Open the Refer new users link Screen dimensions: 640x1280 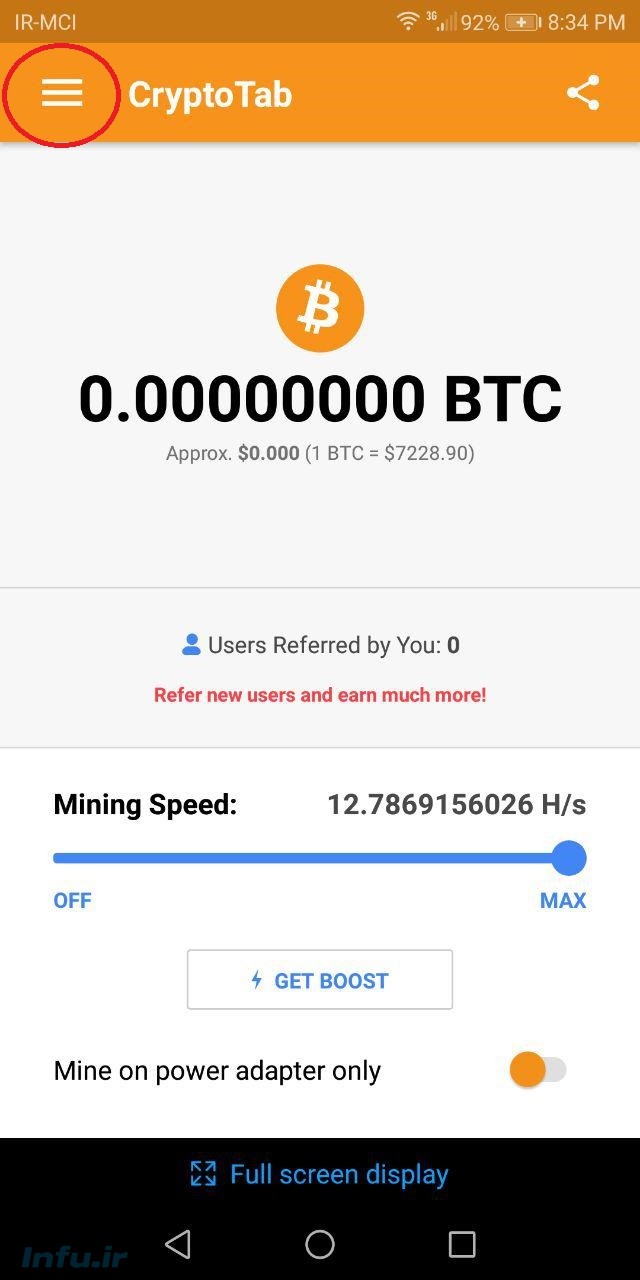(x=320, y=695)
